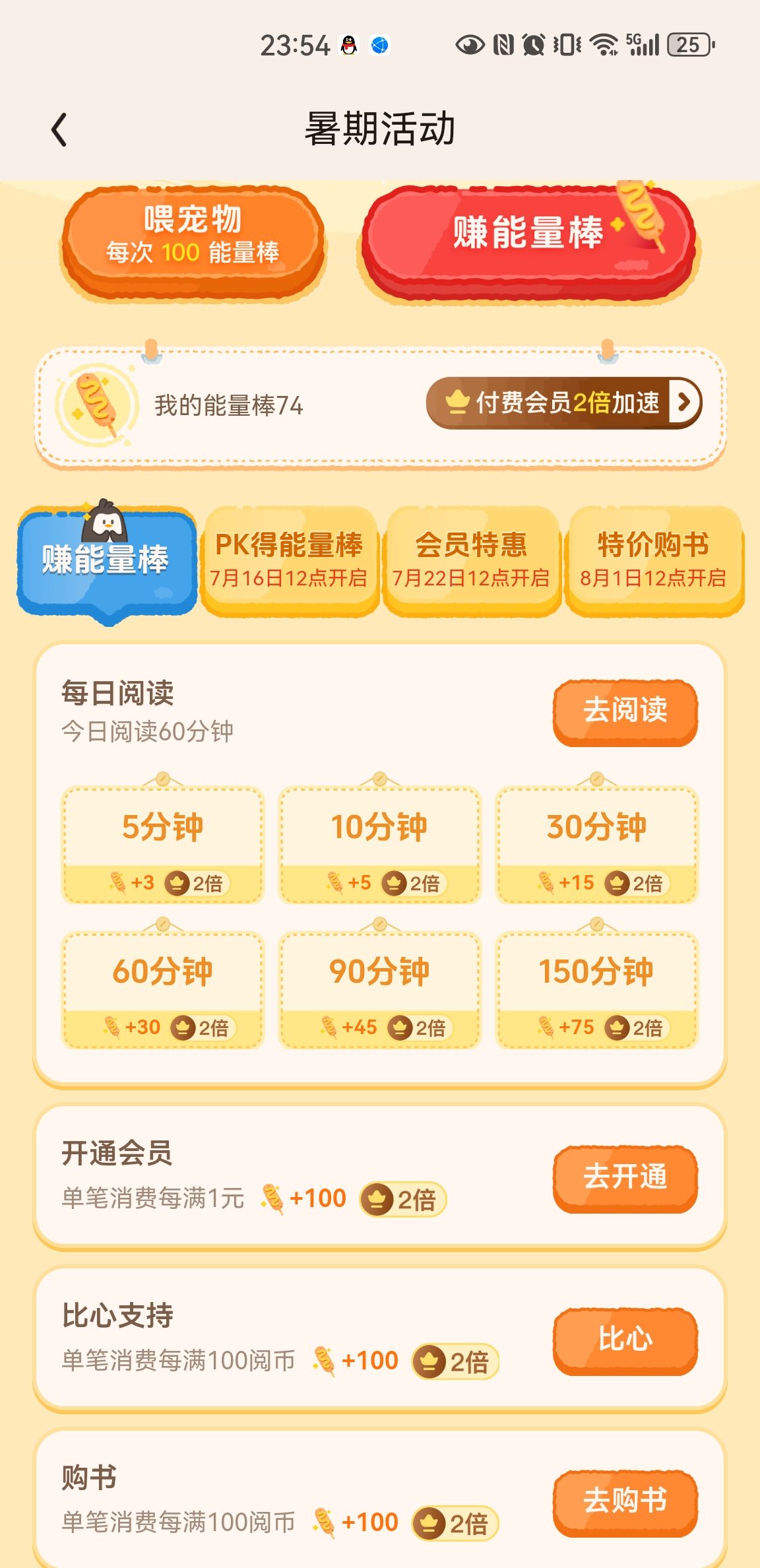
Task: Select the 150分钟 reading reward card
Action: (x=596, y=990)
